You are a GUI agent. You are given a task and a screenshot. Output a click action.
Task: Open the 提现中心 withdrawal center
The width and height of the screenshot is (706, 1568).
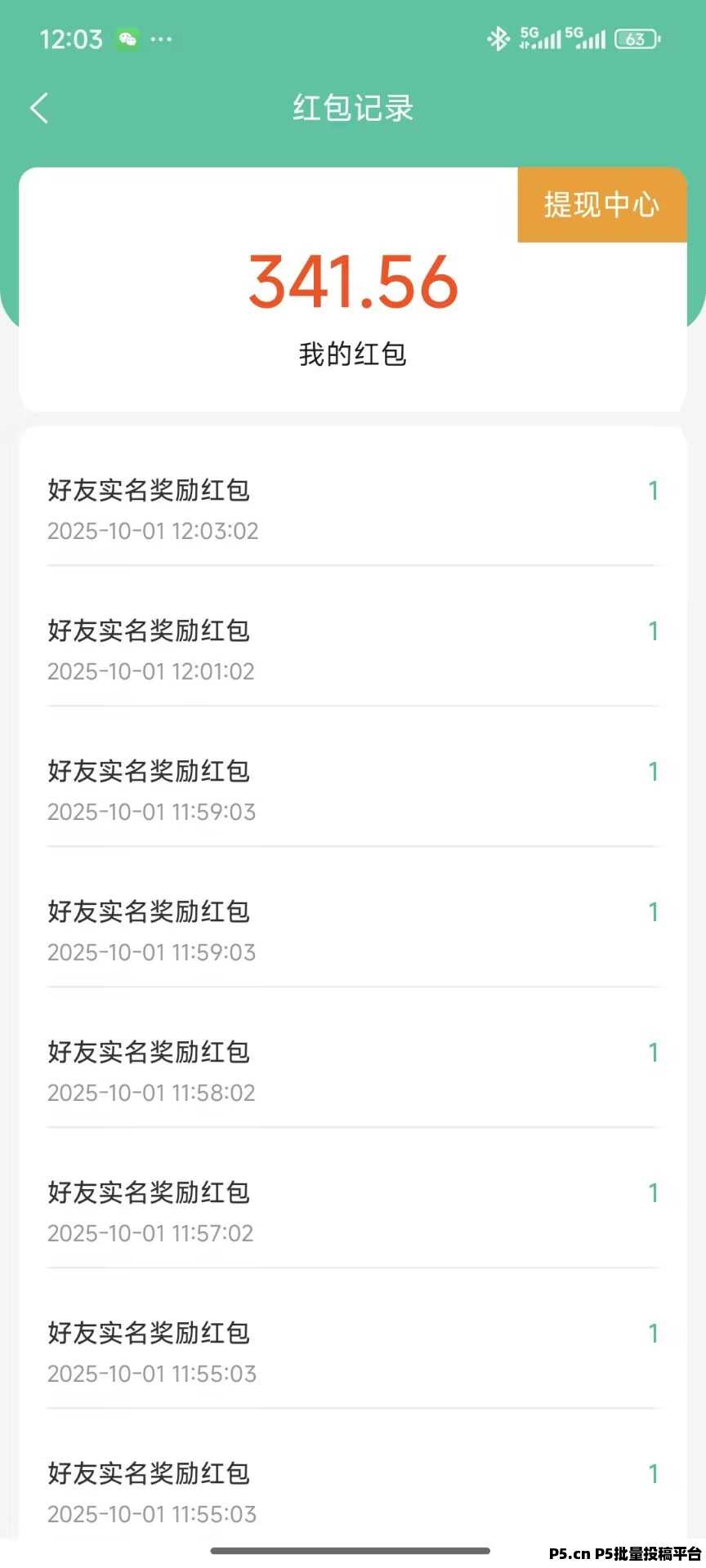[601, 205]
